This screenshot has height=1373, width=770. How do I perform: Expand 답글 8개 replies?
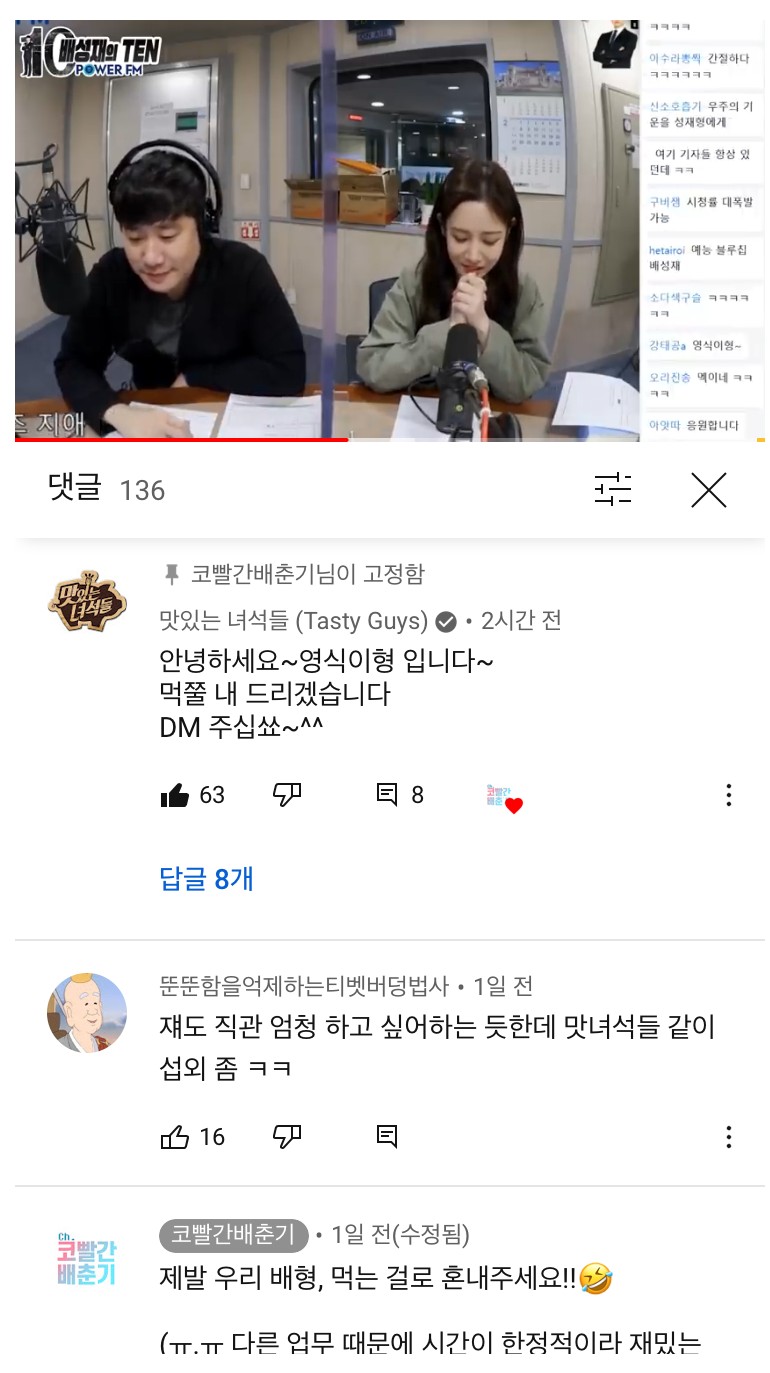coord(206,879)
